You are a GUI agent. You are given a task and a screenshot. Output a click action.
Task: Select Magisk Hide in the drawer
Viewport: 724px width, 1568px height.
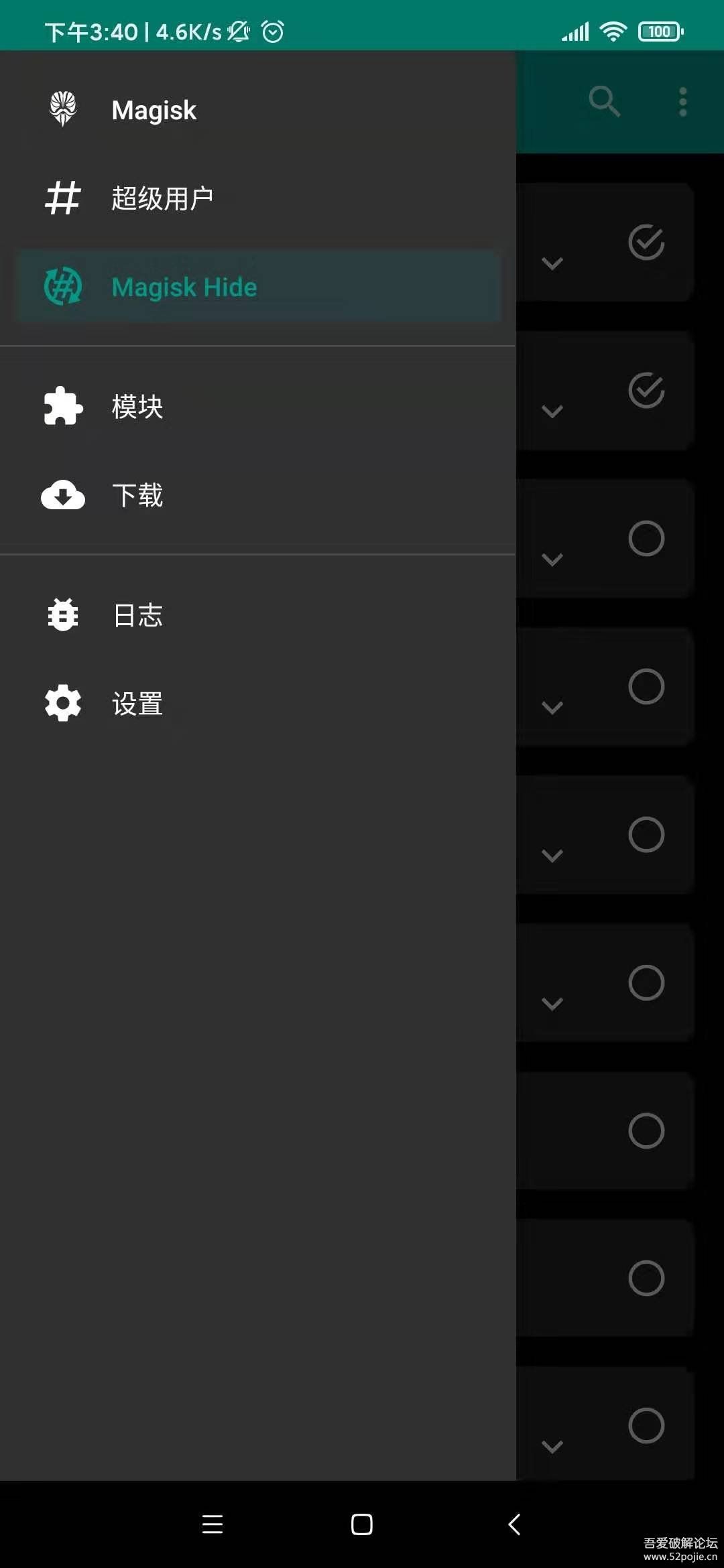pyautogui.click(x=258, y=287)
